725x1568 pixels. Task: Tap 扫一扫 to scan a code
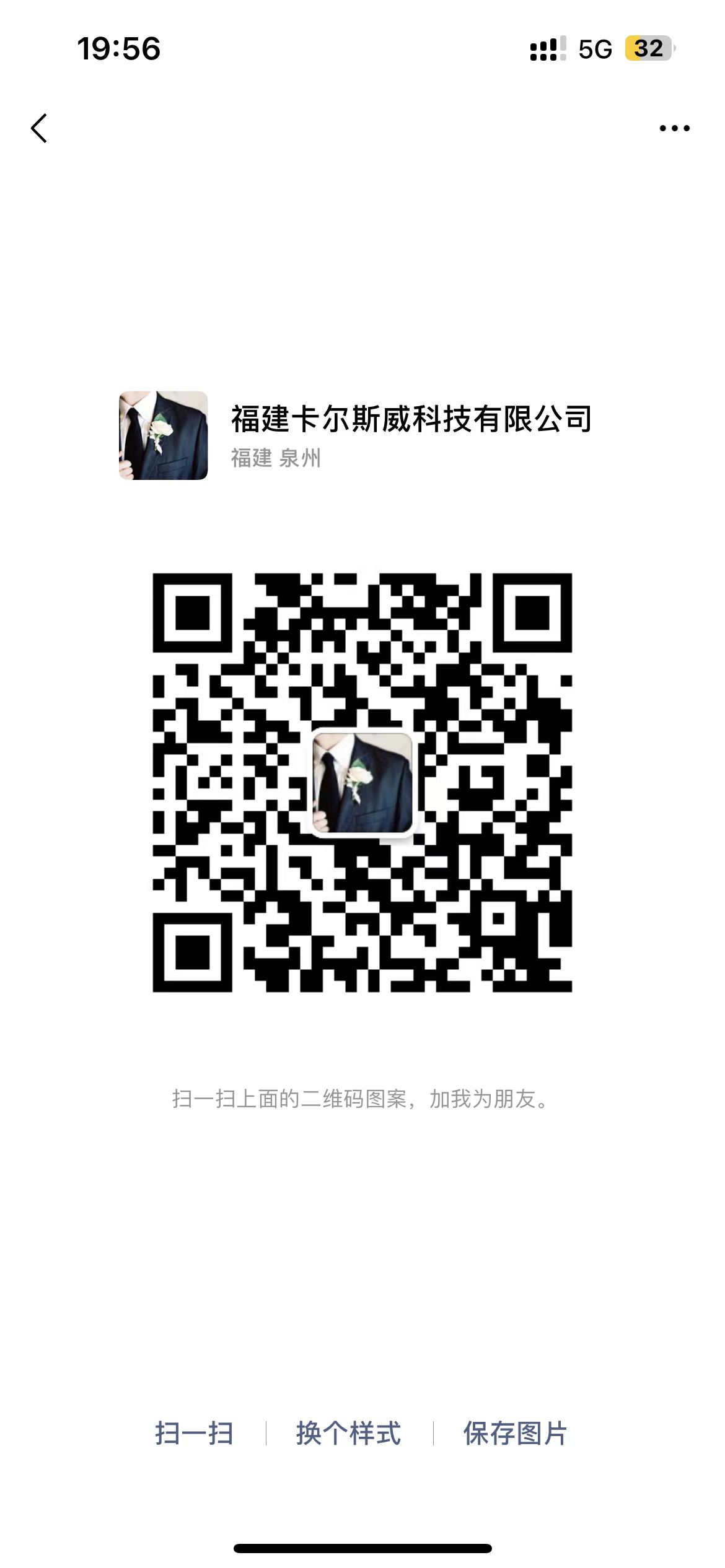tap(194, 1433)
